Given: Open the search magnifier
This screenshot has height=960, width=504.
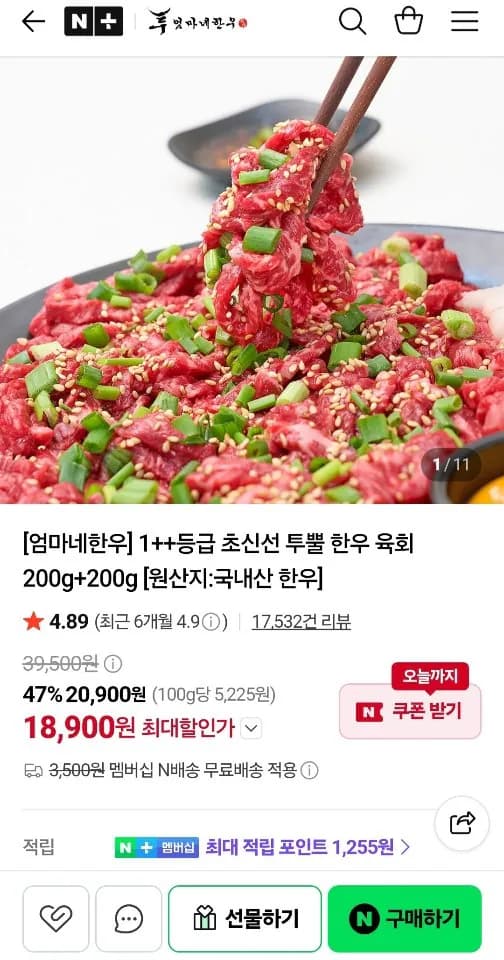Looking at the screenshot, I should point(352,22).
